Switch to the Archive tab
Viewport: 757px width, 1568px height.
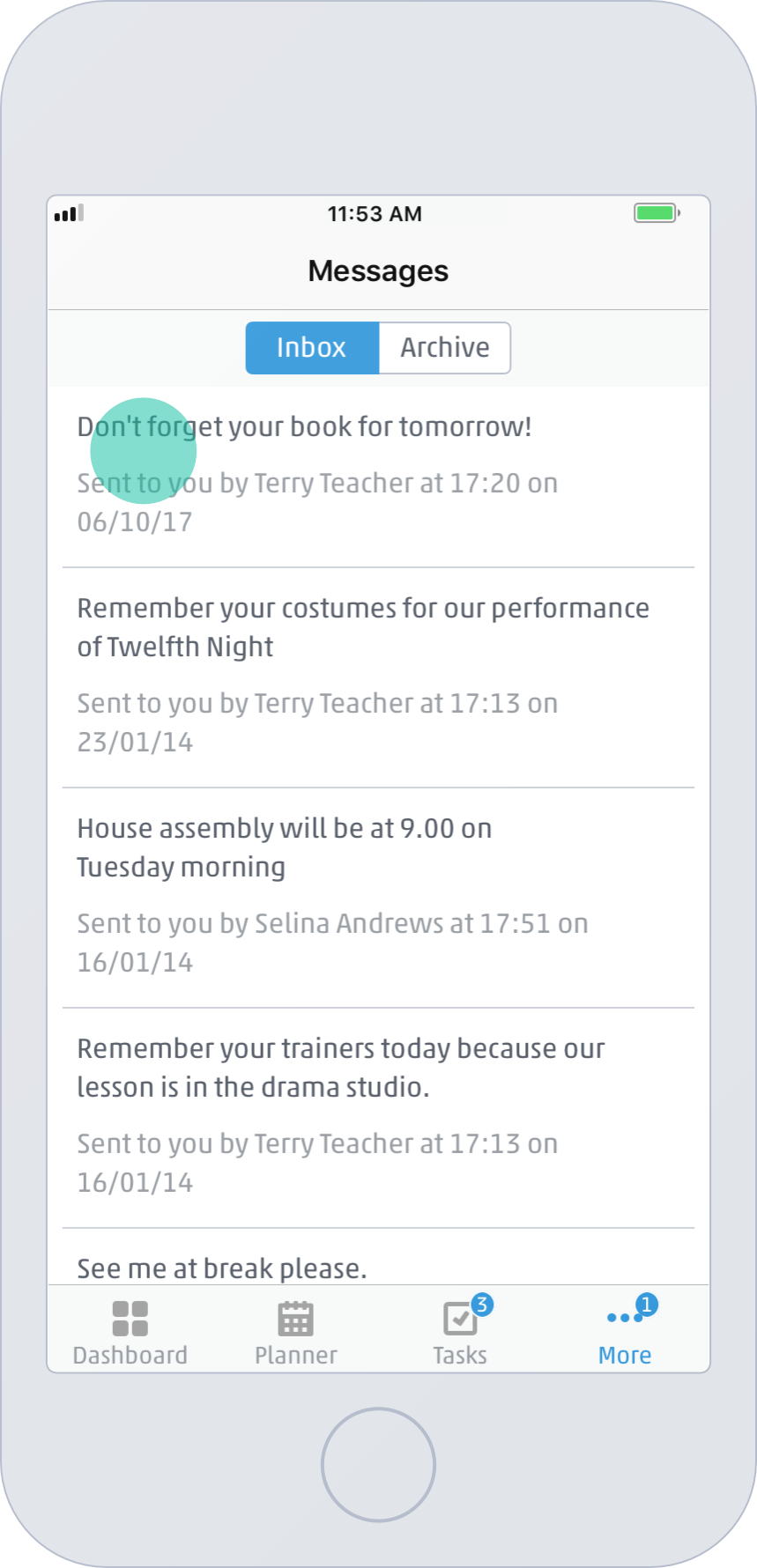[x=445, y=348]
